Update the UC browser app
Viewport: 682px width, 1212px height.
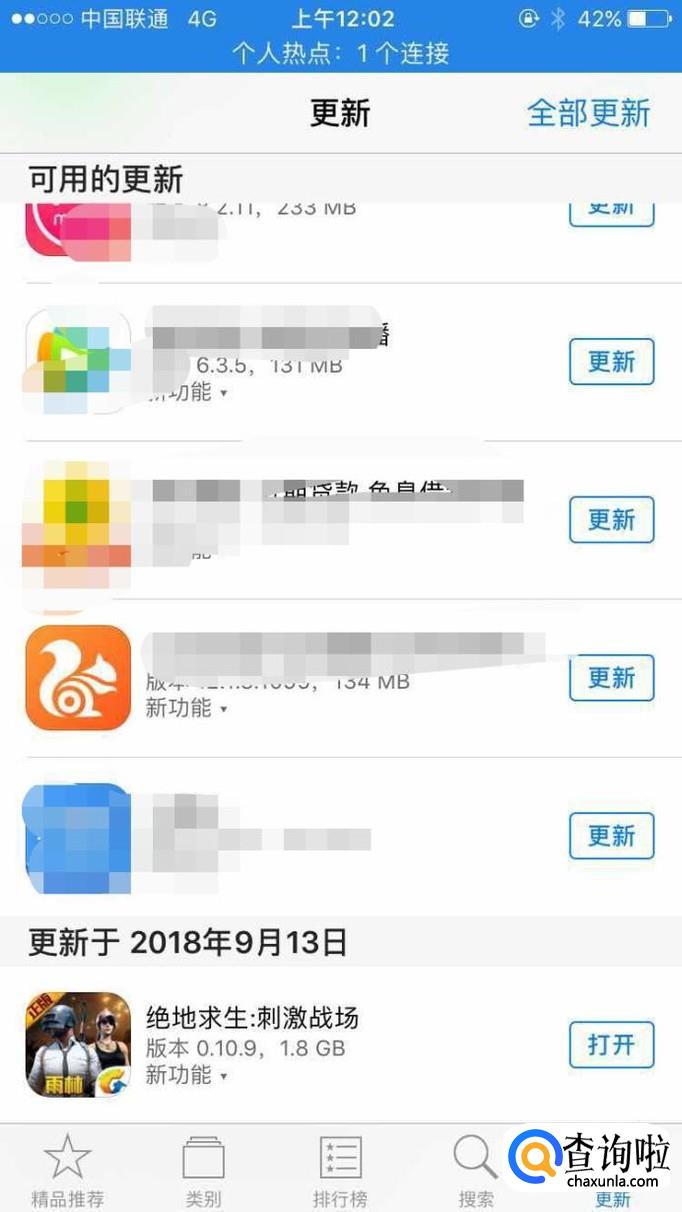pos(611,678)
